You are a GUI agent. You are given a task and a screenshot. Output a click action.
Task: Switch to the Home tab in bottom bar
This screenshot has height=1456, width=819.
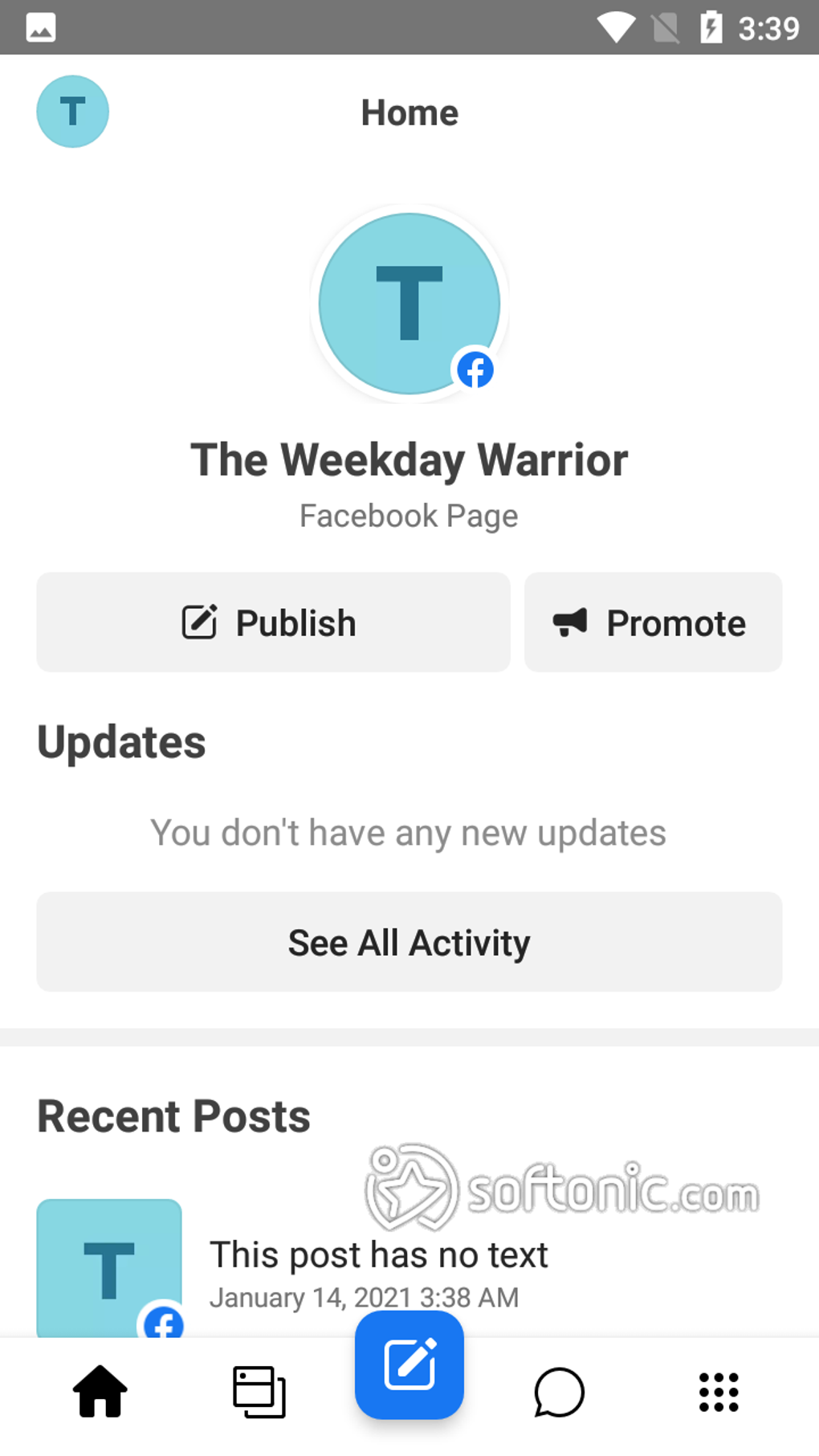[100, 1392]
